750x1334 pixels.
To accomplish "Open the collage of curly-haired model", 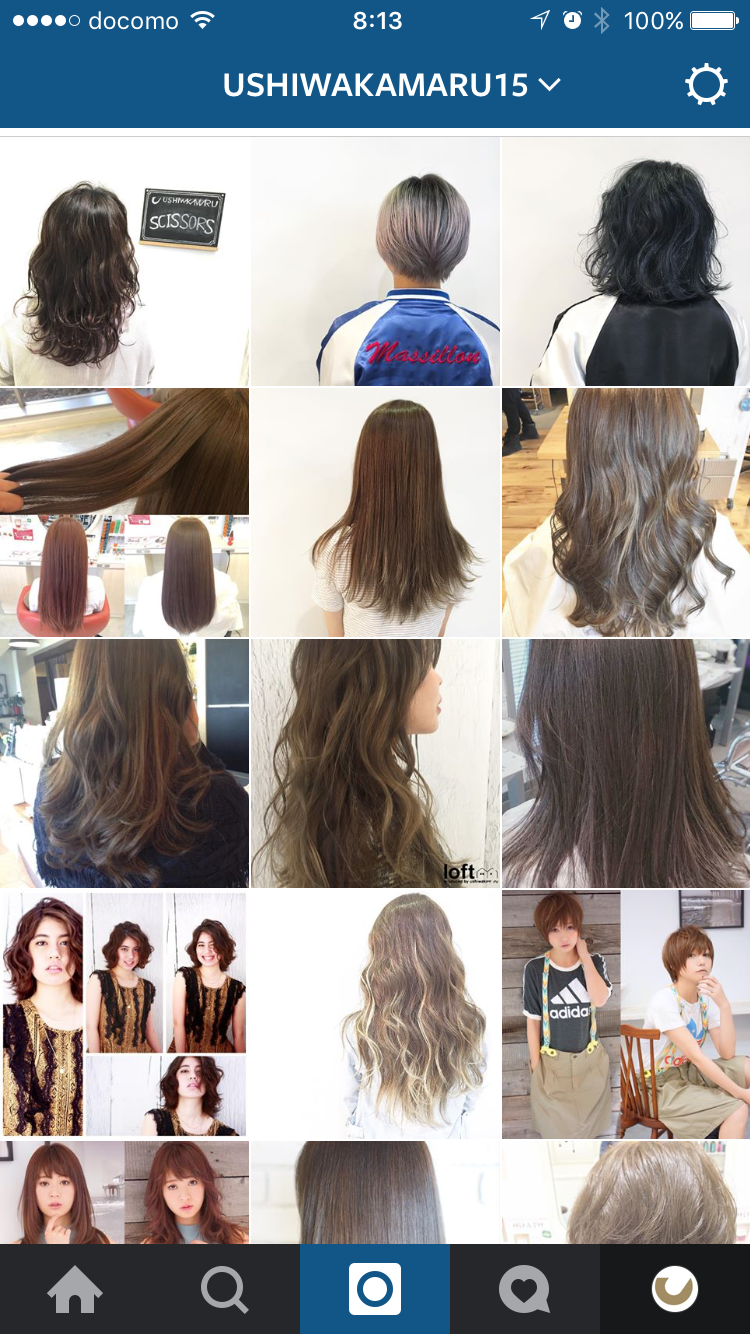I will 124,1014.
